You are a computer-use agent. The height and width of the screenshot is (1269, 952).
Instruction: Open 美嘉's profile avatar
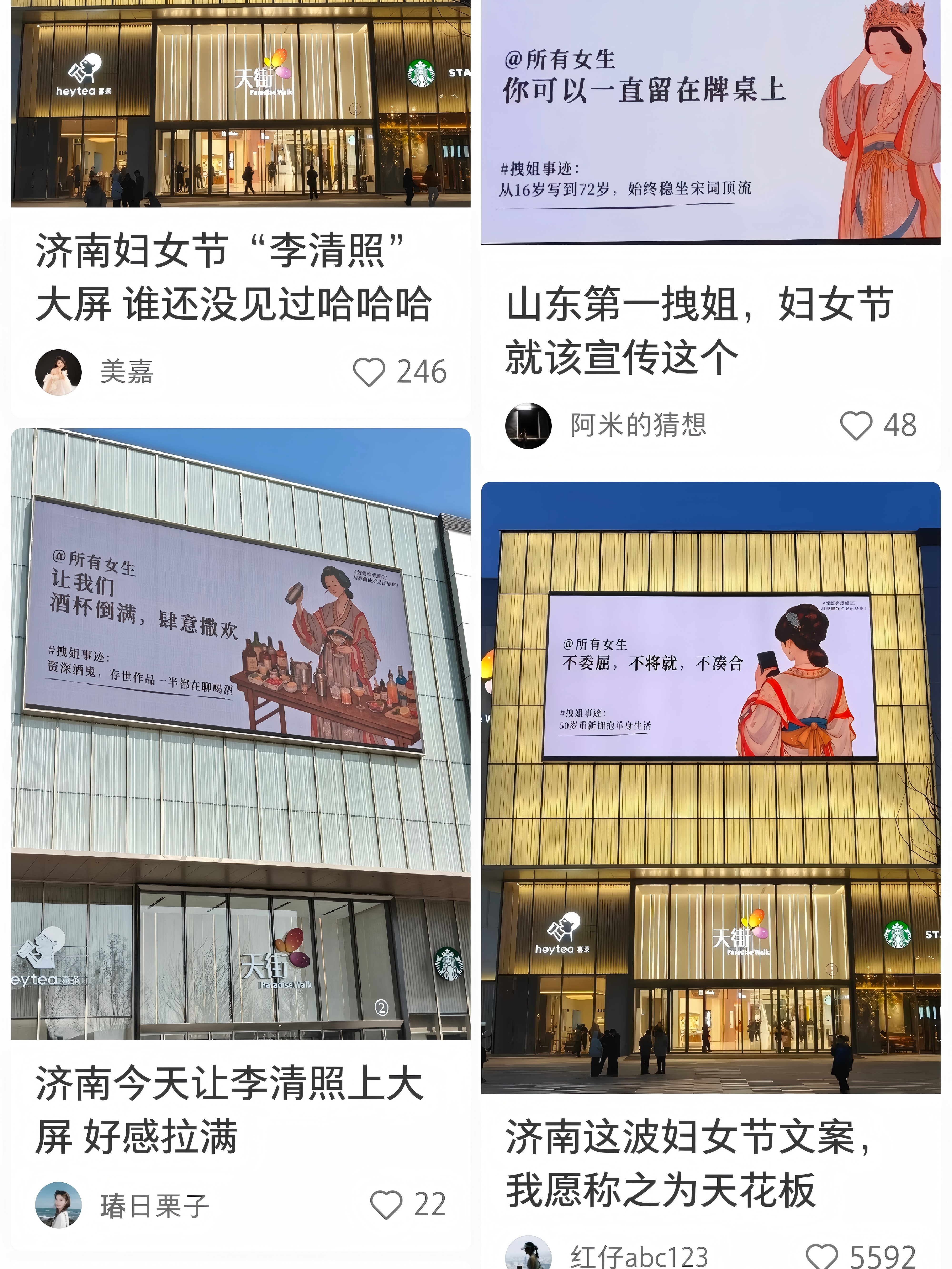pyautogui.click(x=59, y=372)
